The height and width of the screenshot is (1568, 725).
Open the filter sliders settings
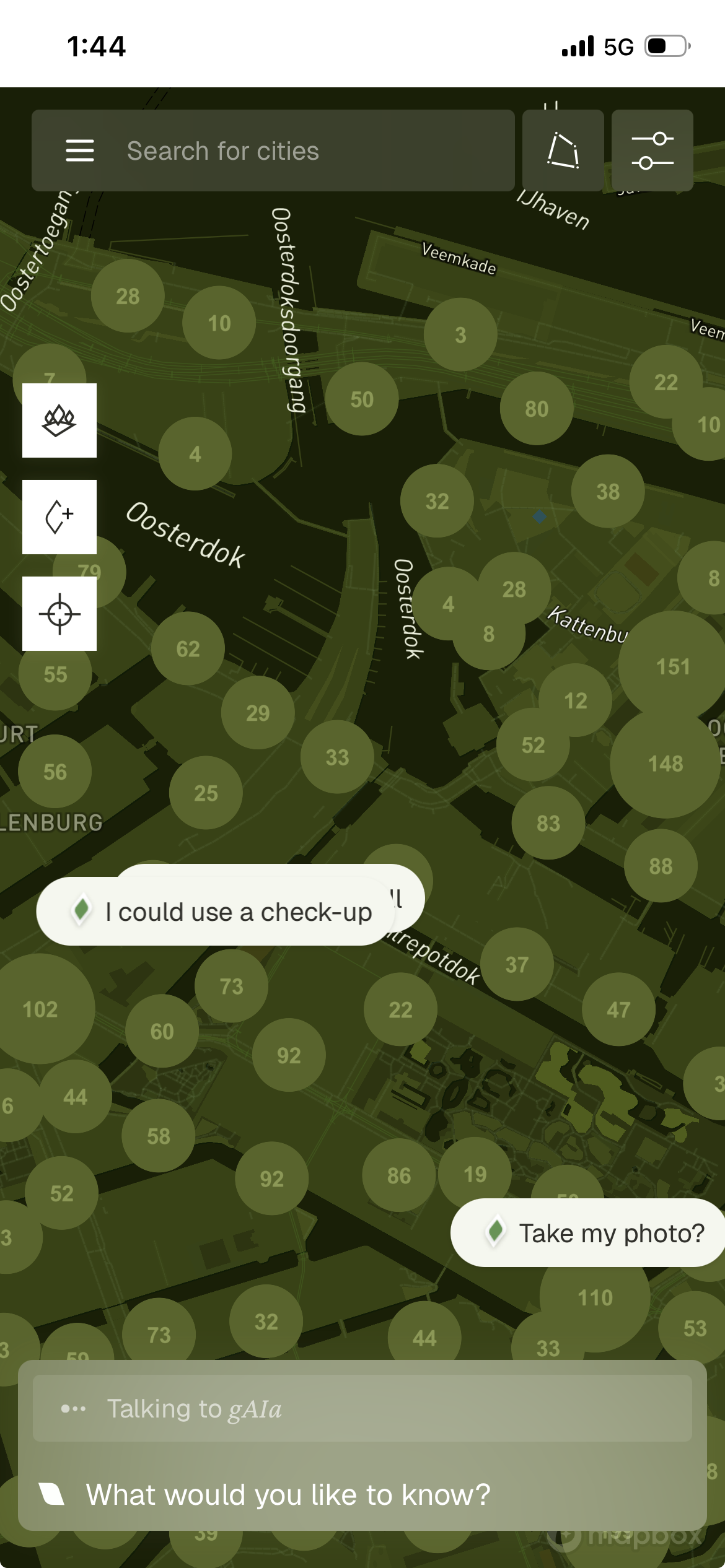[x=652, y=150]
